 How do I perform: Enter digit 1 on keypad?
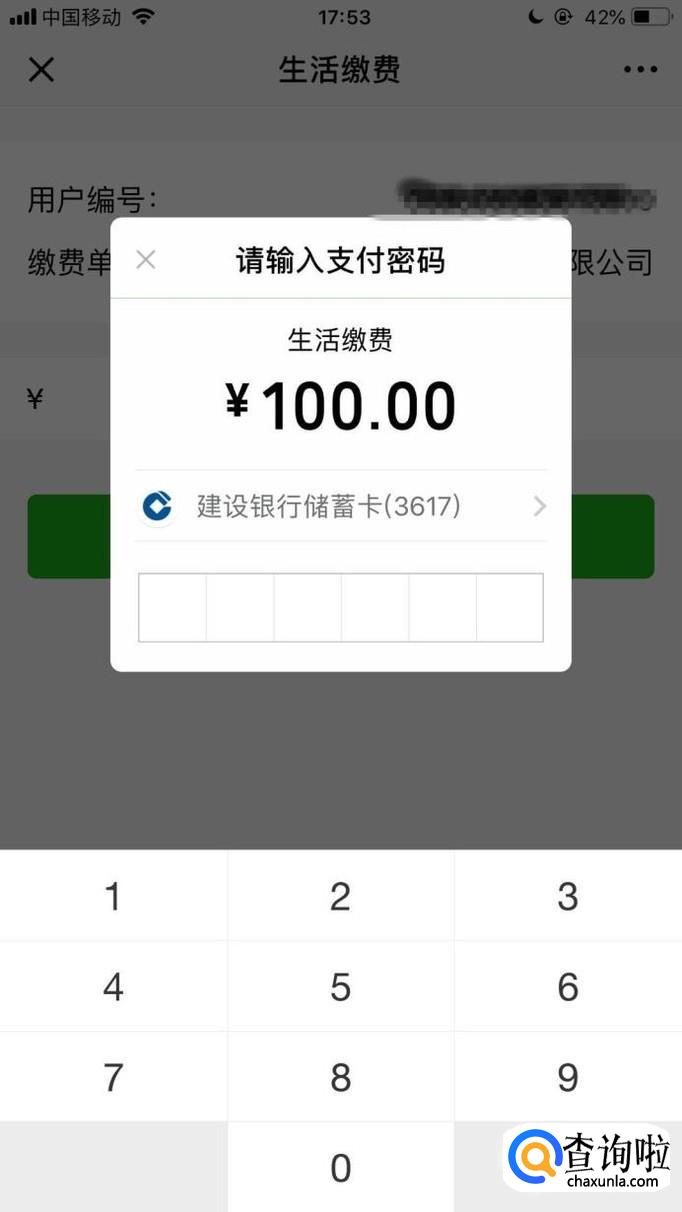(113, 896)
